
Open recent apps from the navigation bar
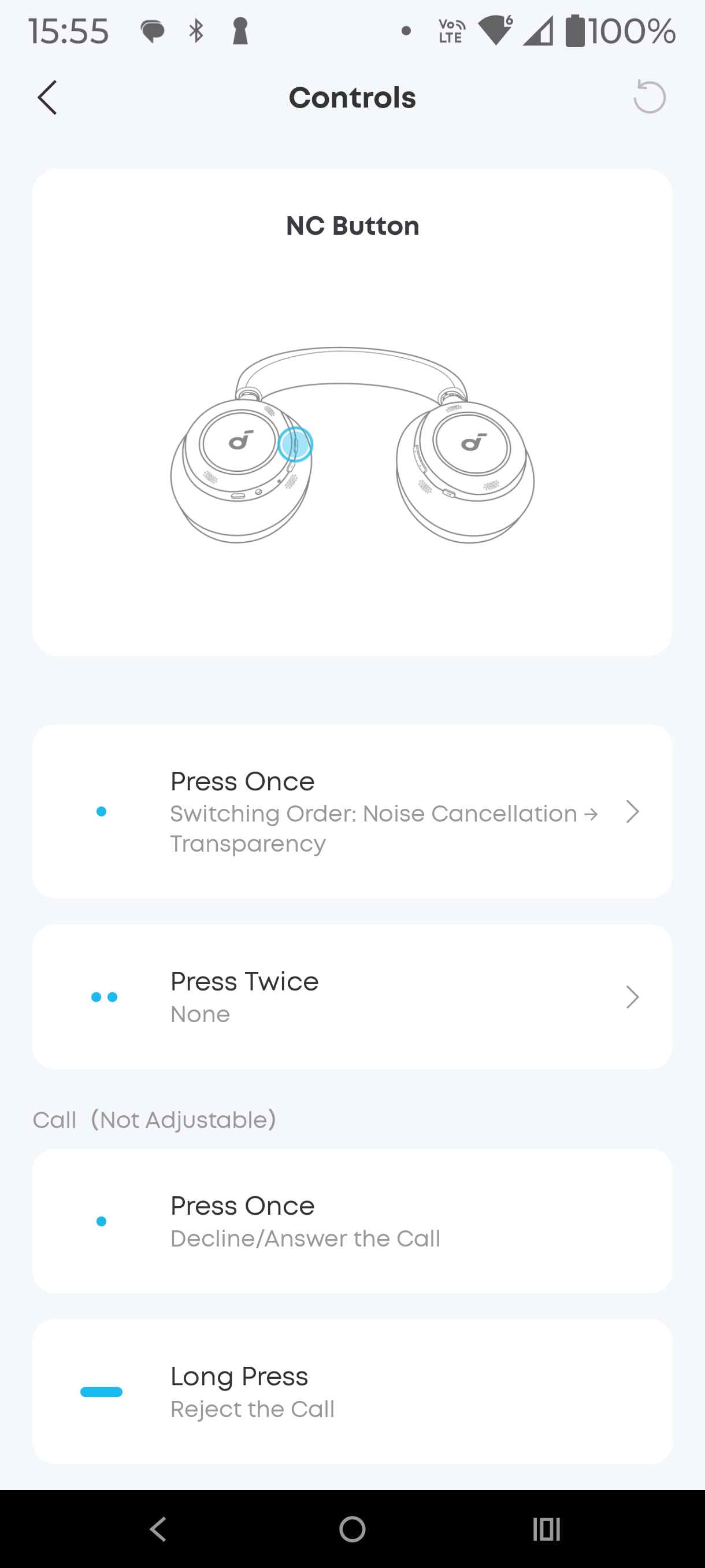[546, 1529]
